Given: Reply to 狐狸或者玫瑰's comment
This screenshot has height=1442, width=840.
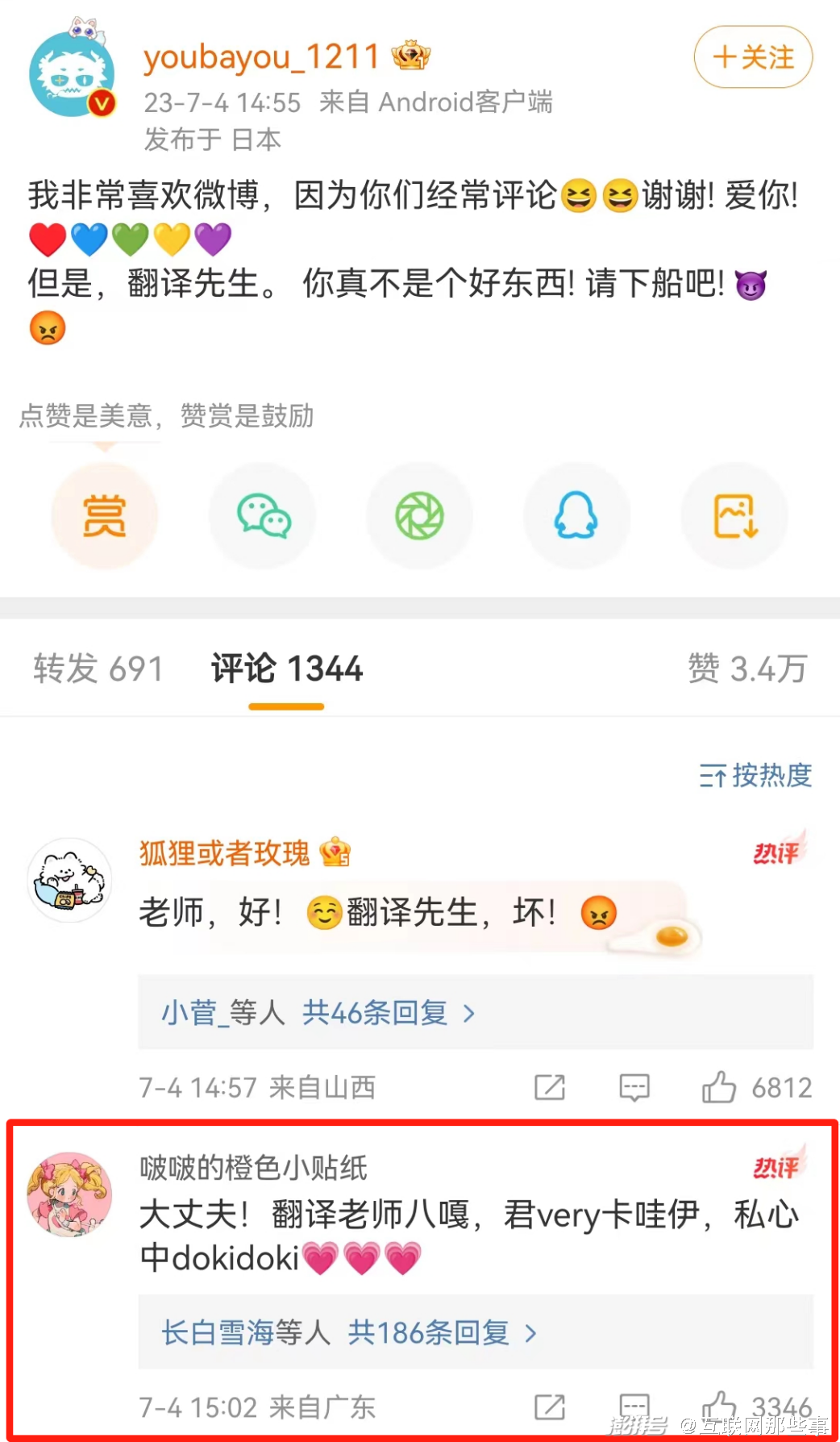Looking at the screenshot, I should [634, 1087].
